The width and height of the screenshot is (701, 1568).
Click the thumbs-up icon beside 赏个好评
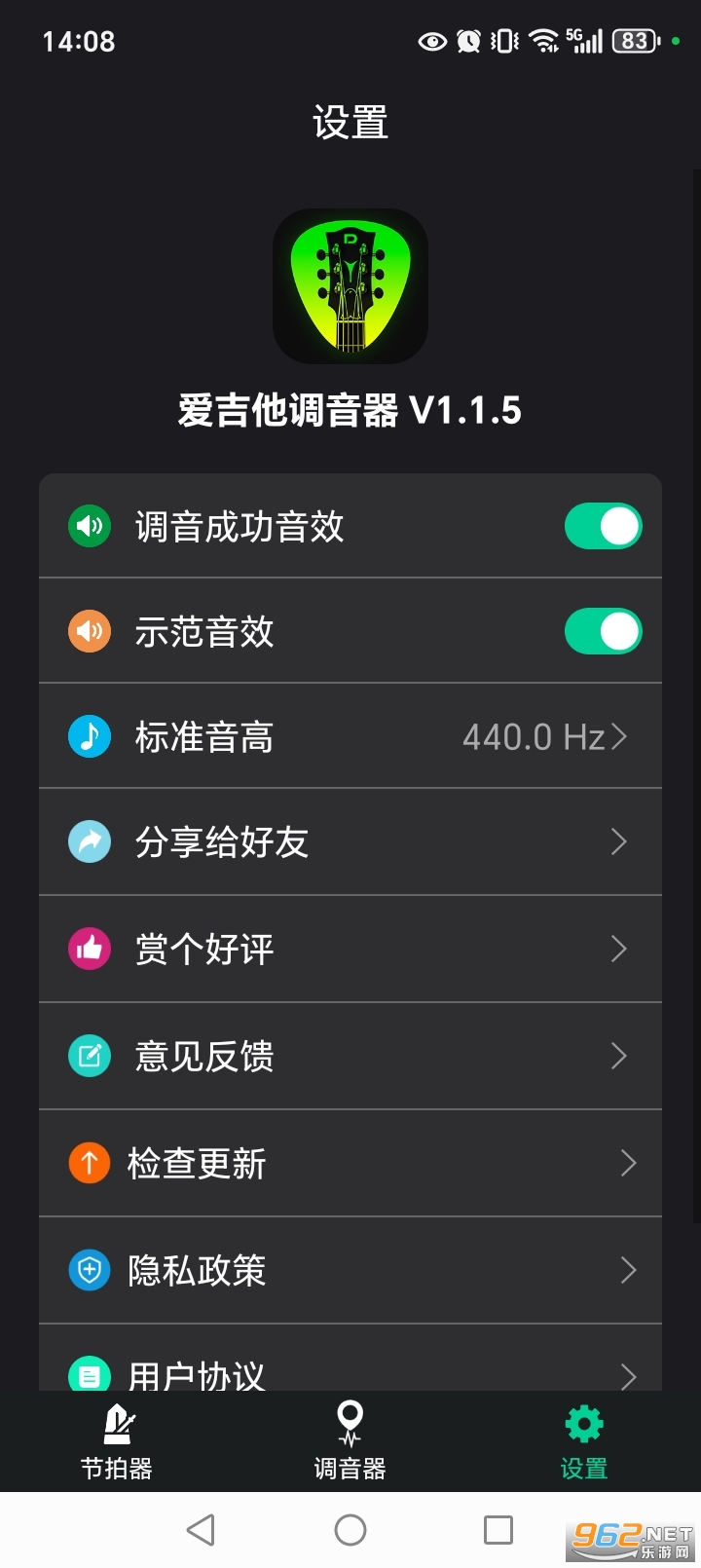pyautogui.click(x=89, y=949)
